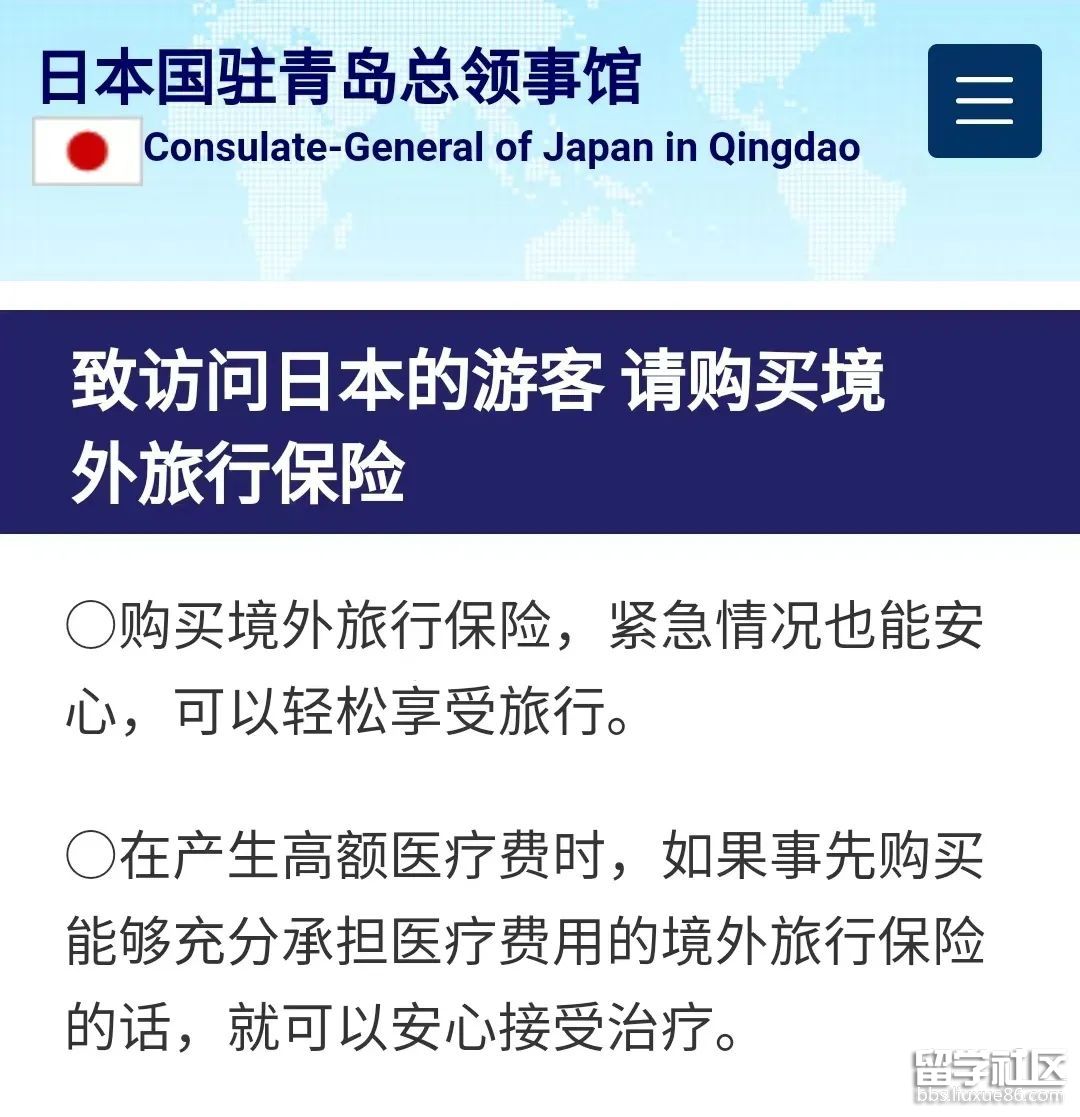
Task: Select the article heading about travel insurance
Action: (x=475, y=425)
